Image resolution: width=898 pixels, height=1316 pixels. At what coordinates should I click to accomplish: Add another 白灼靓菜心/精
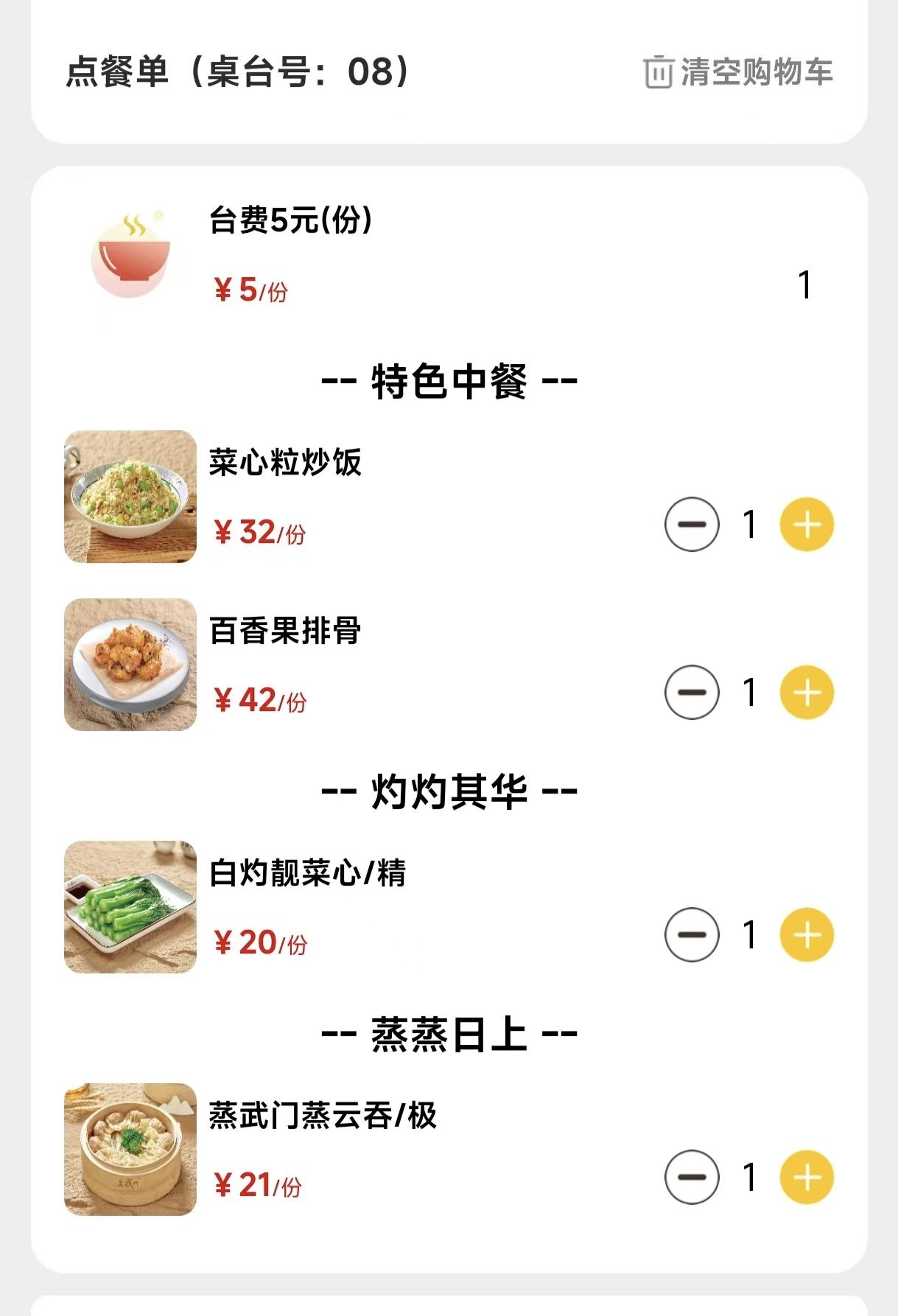807,934
